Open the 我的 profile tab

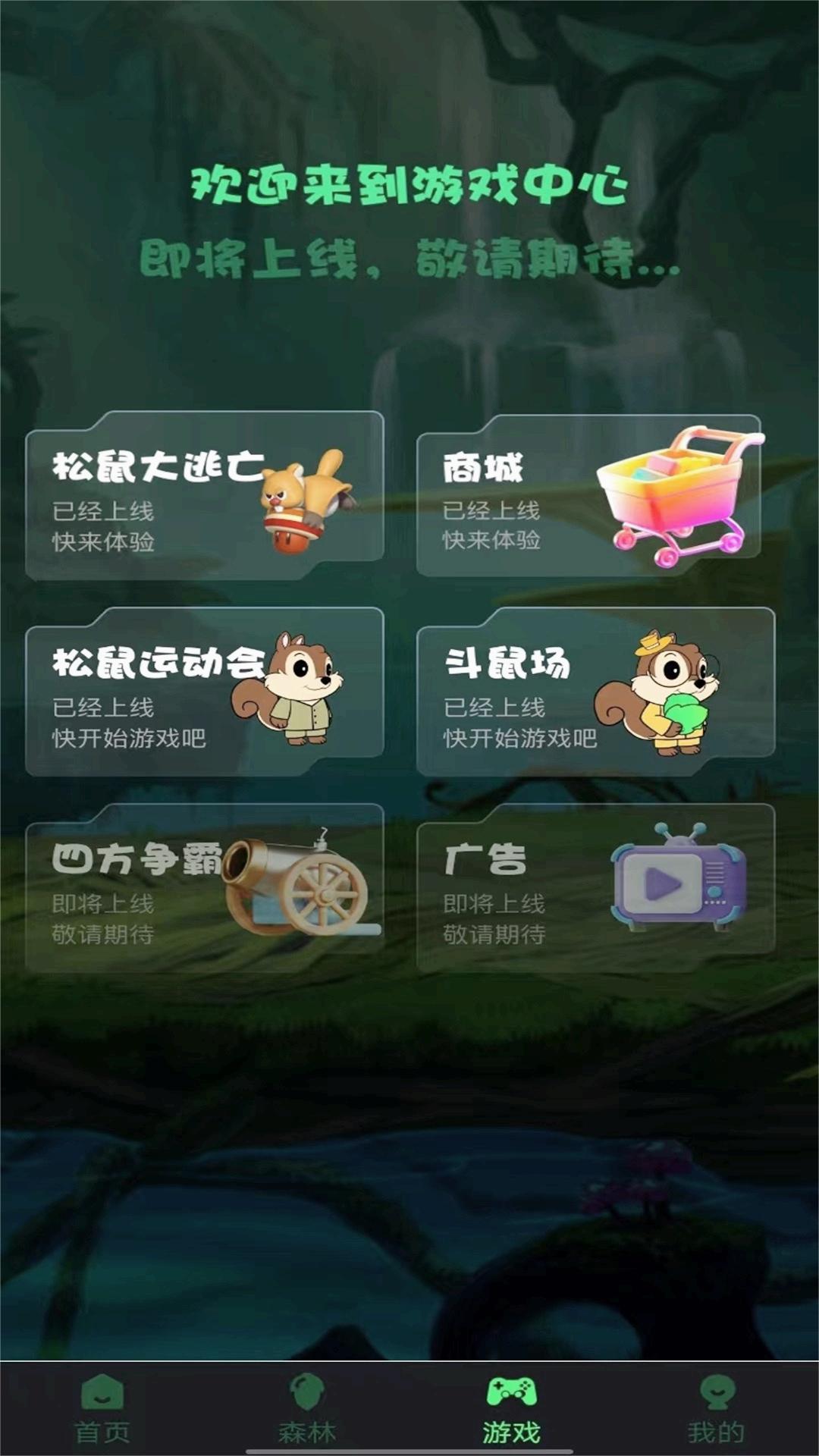click(x=717, y=1410)
